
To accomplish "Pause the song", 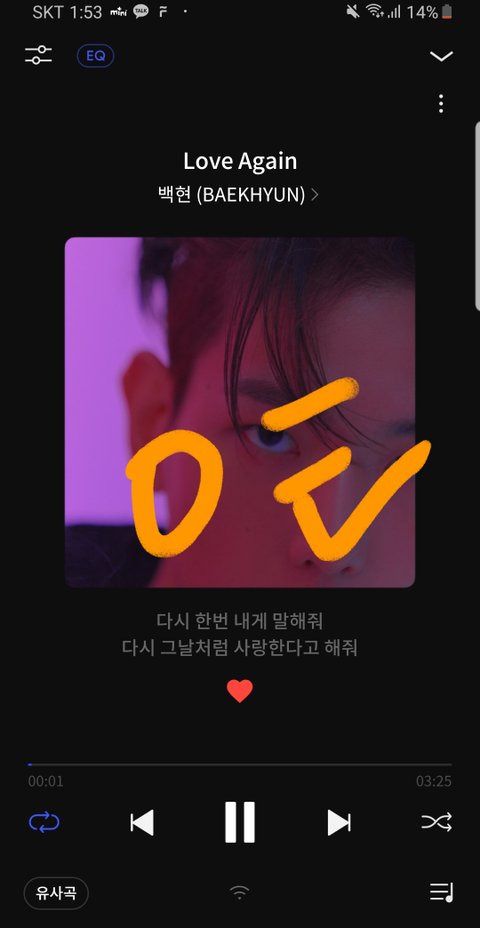I will pyautogui.click(x=240, y=822).
